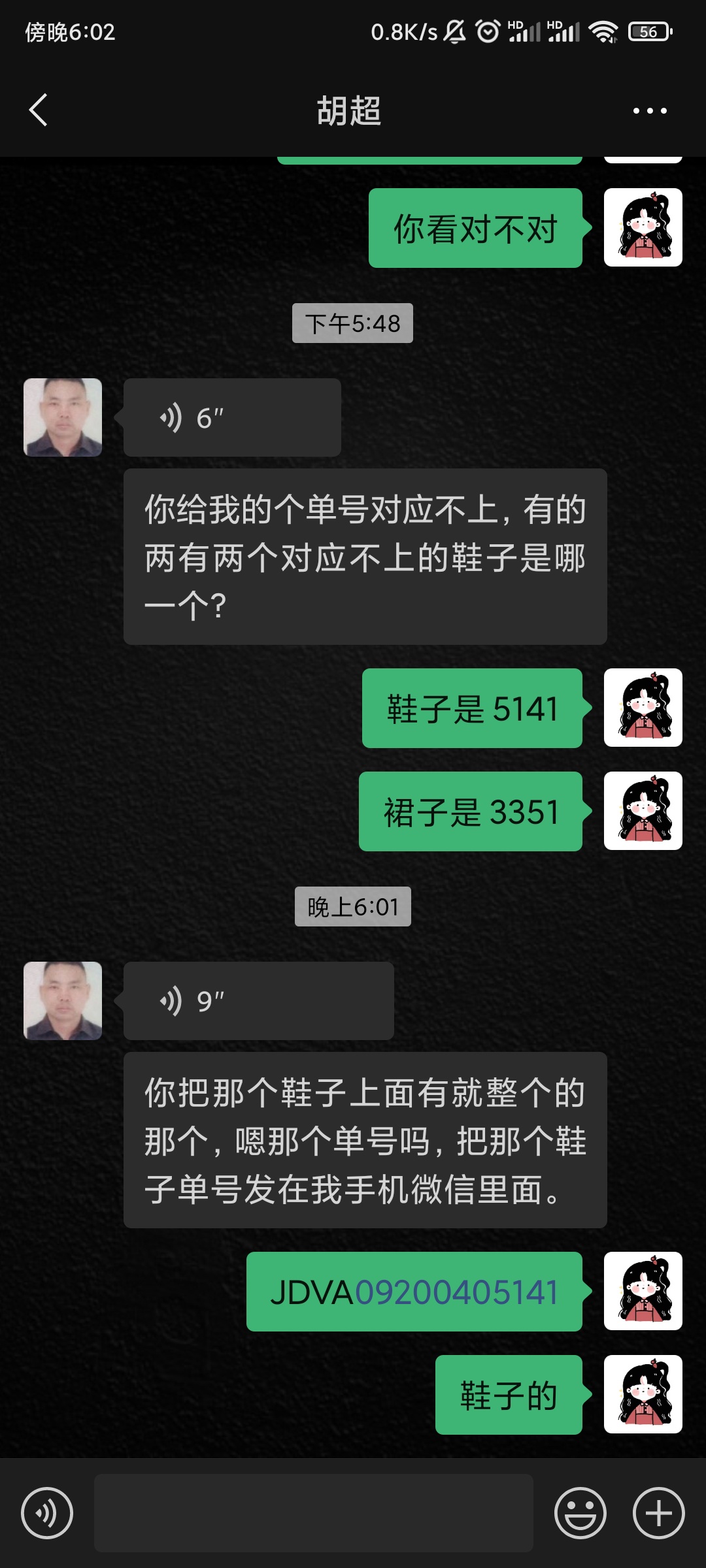Focus the message text field
706x1568 pixels.
click(x=314, y=1513)
